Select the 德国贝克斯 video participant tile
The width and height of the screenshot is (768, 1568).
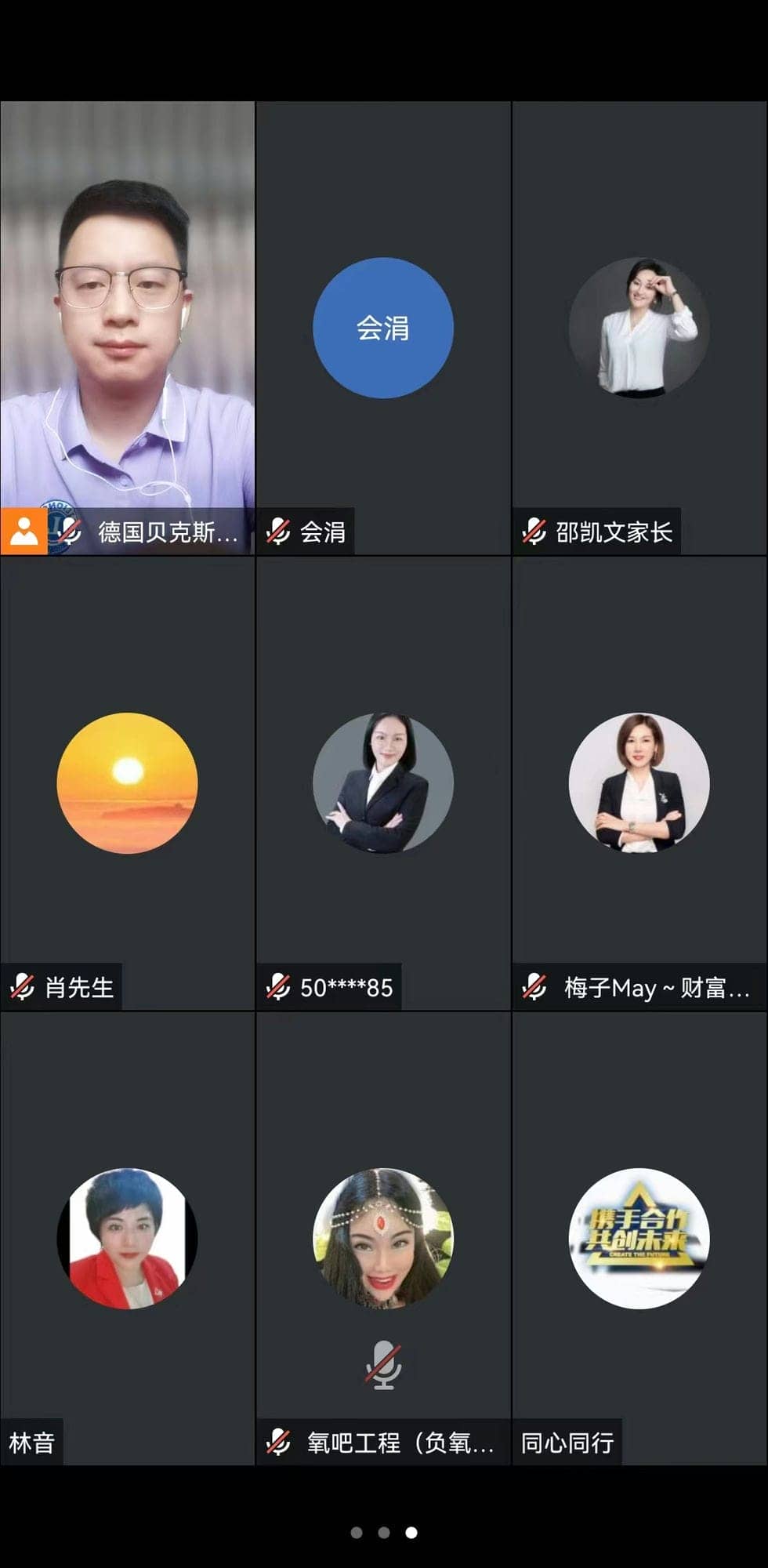[x=127, y=328]
